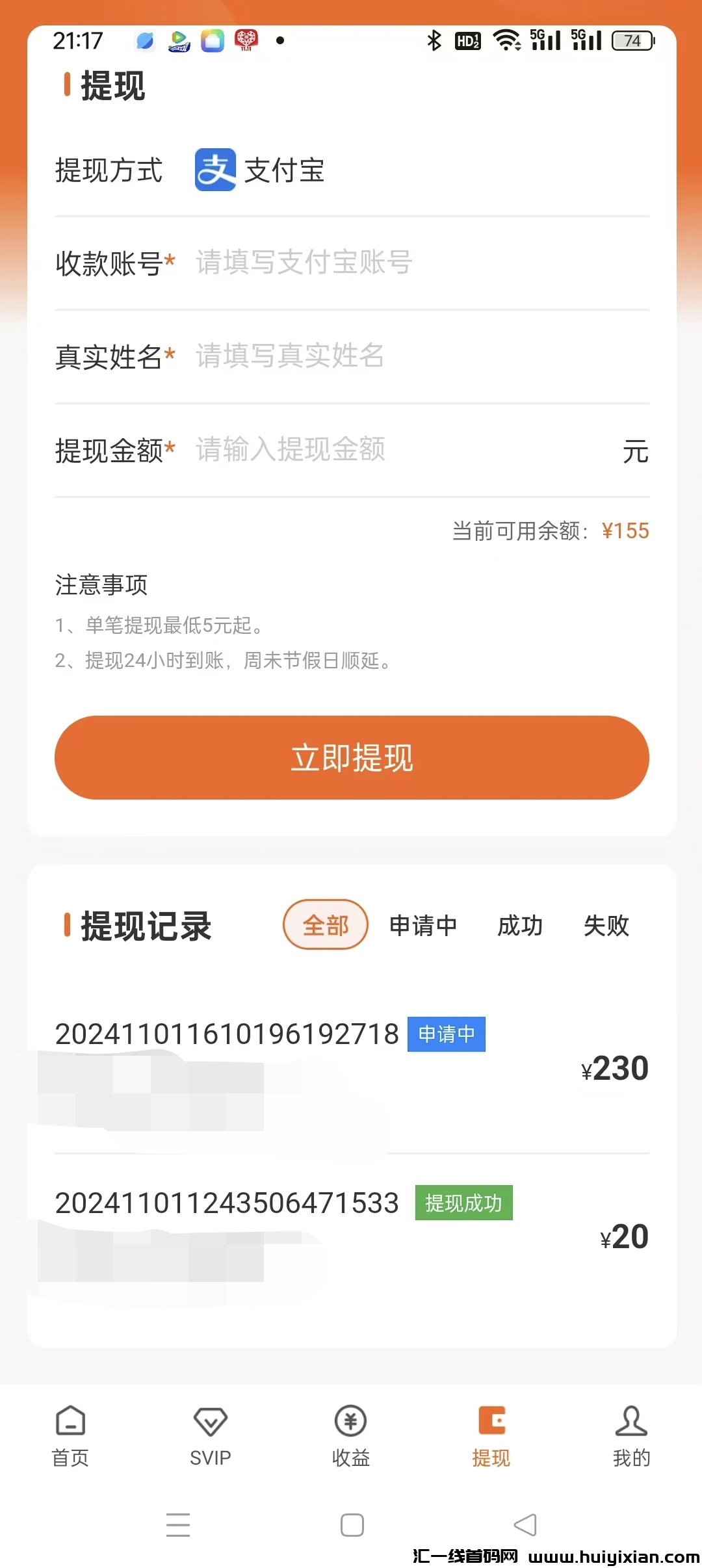Screen dimensions: 702x1568
Task: Enable the 失败 records filter
Action: point(606,925)
